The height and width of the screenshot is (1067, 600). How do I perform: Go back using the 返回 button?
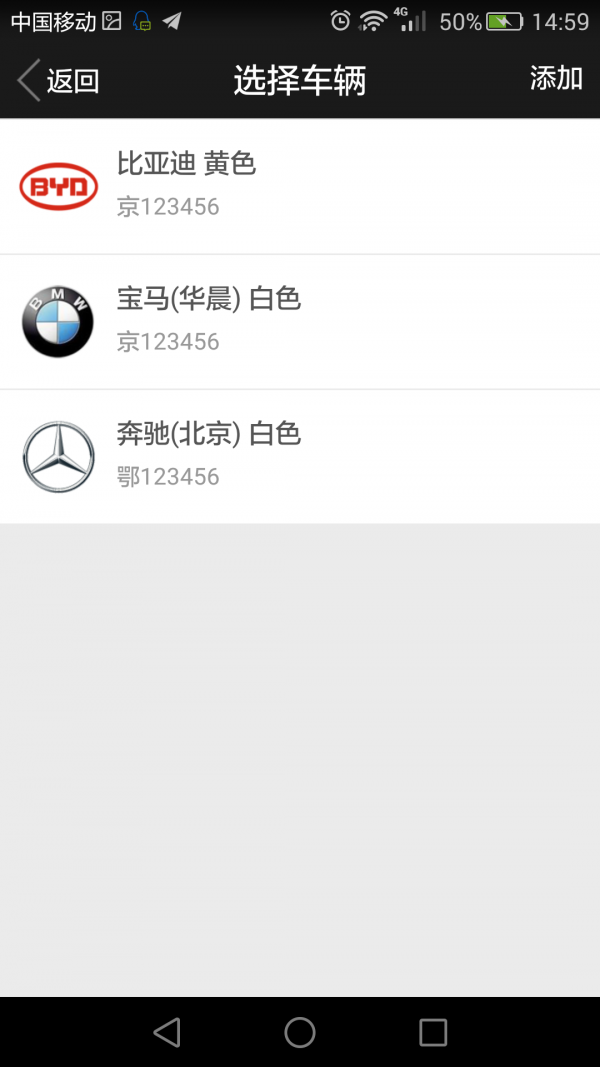(x=58, y=80)
